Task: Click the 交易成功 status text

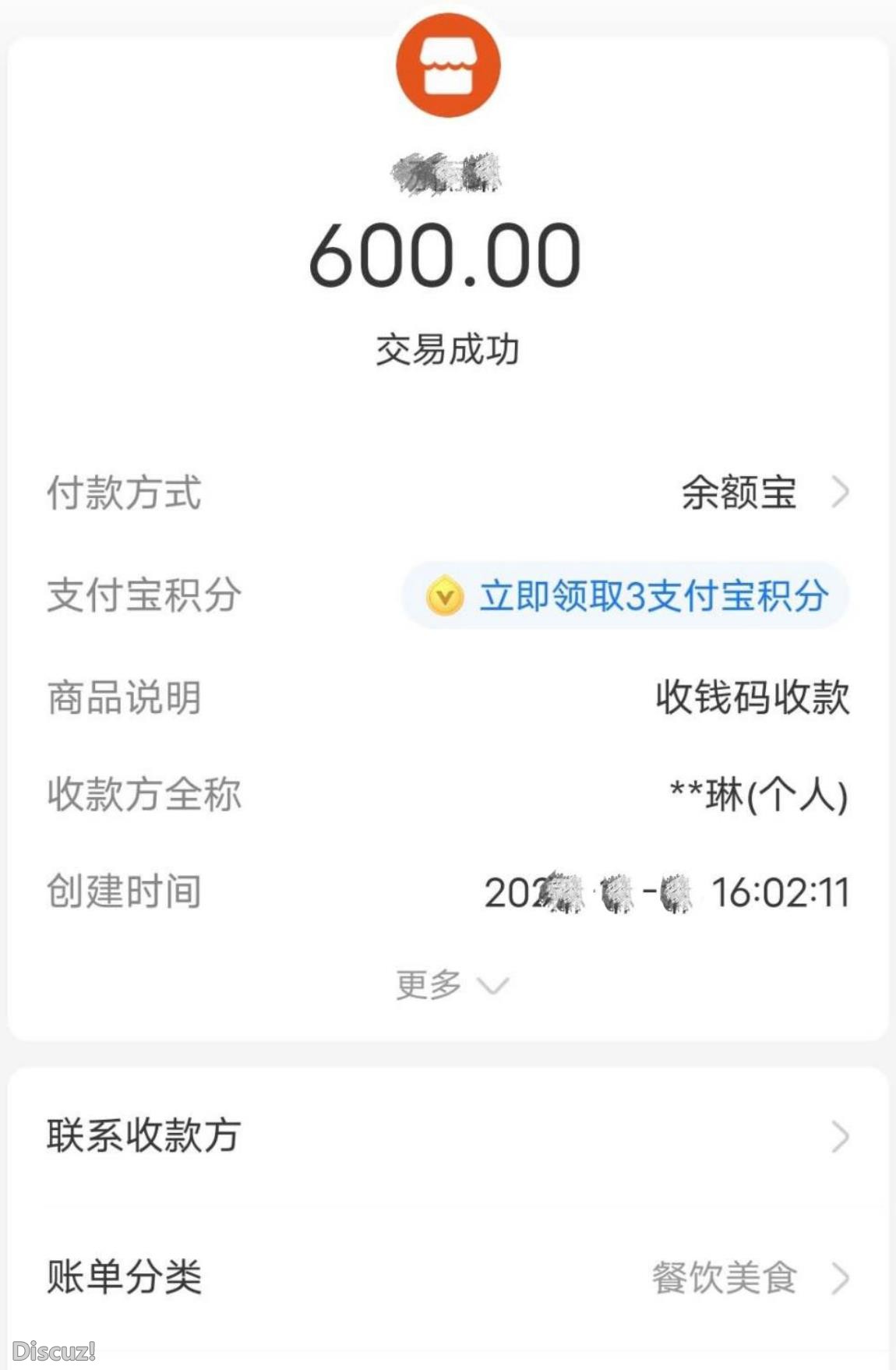Action: click(x=448, y=349)
